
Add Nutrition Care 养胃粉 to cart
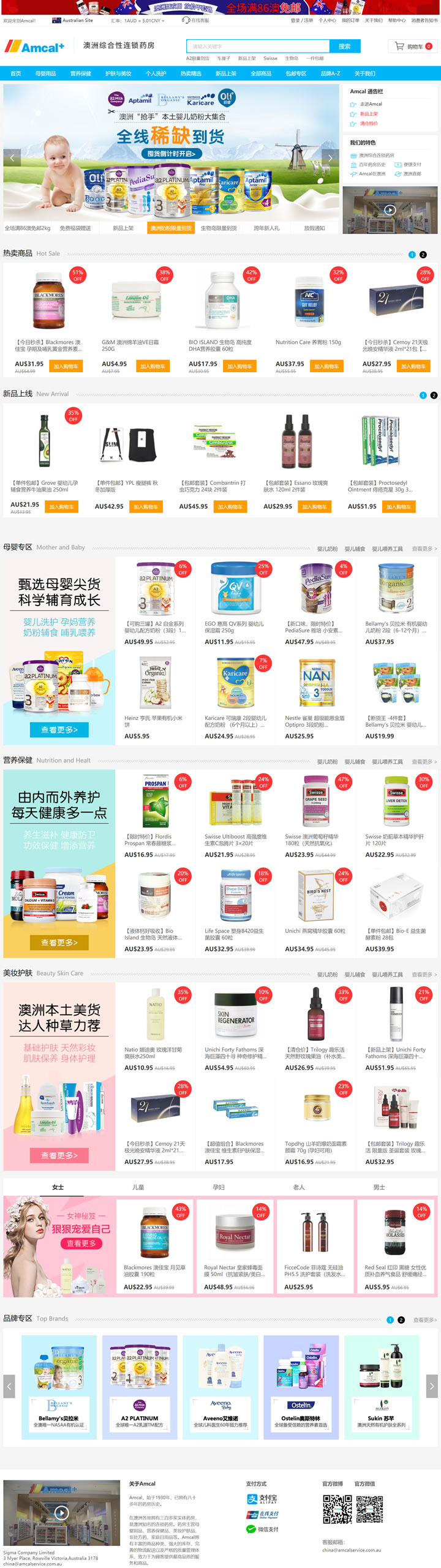tap(326, 366)
